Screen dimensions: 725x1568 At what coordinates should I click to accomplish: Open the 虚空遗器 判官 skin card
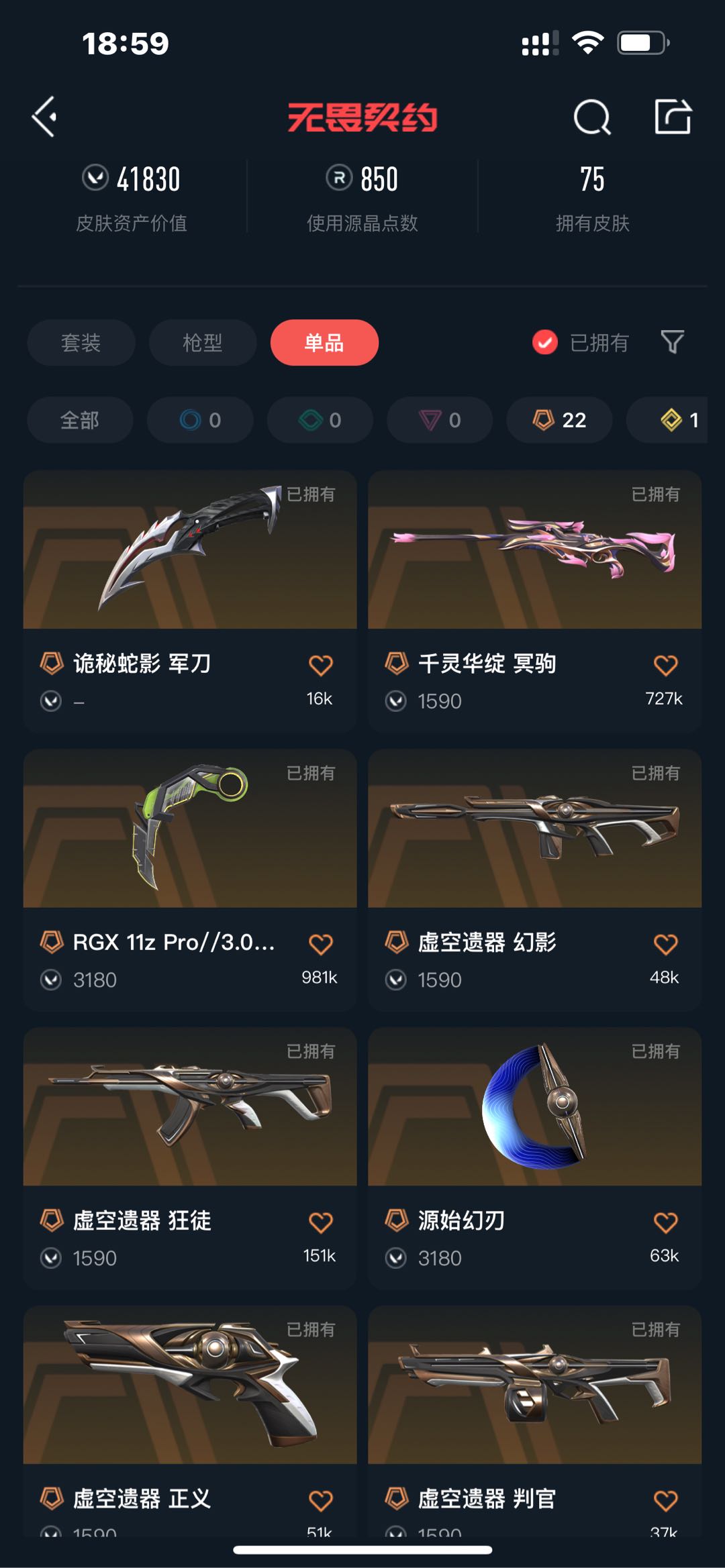tap(534, 1386)
